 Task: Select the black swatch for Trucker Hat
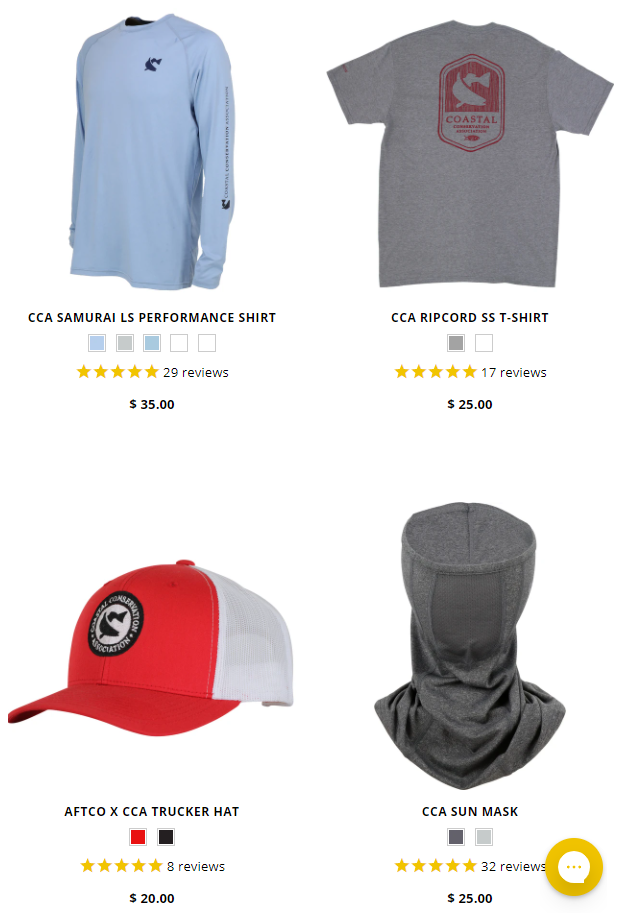pyautogui.click(x=166, y=837)
